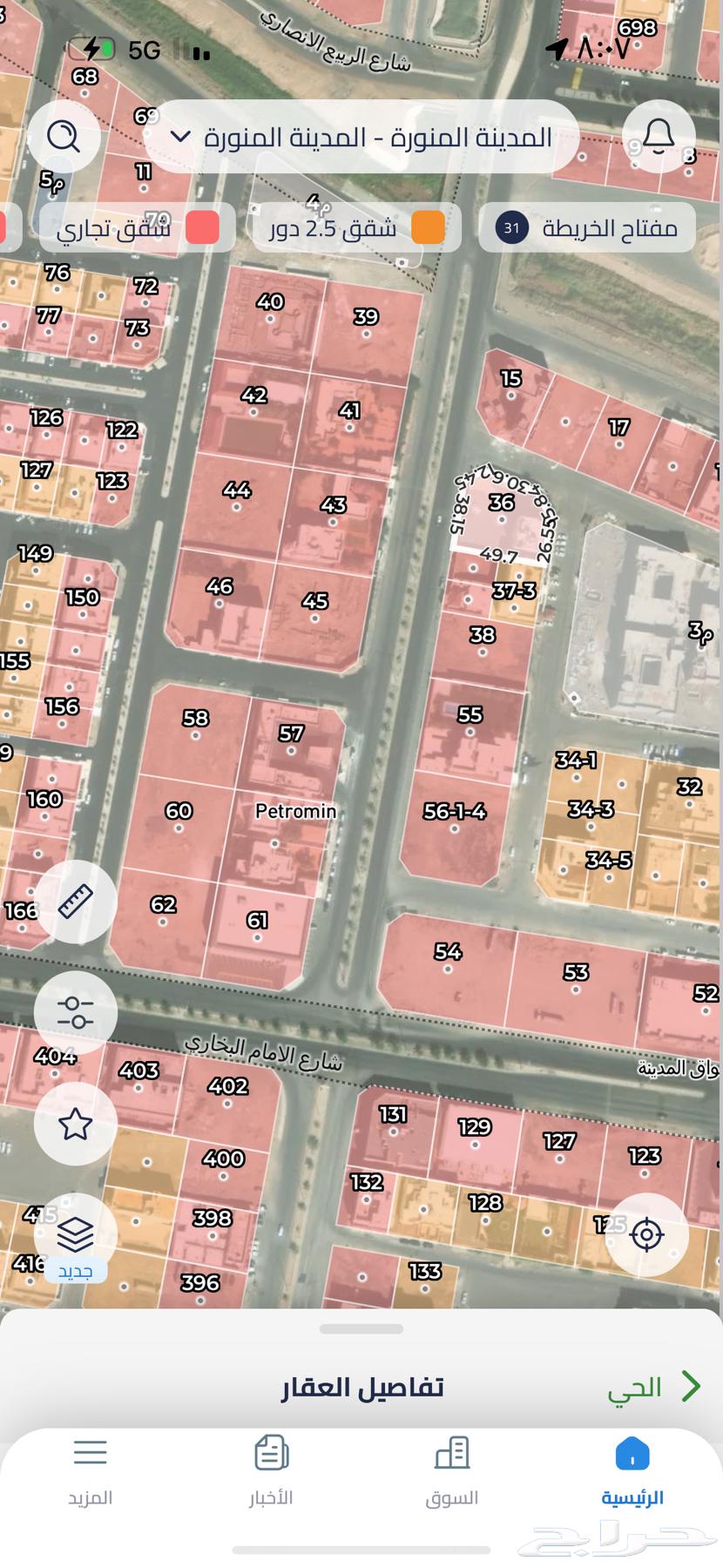Open the map layers button marked جديد
The height and width of the screenshot is (1568, 723).
pyautogui.click(x=76, y=1237)
